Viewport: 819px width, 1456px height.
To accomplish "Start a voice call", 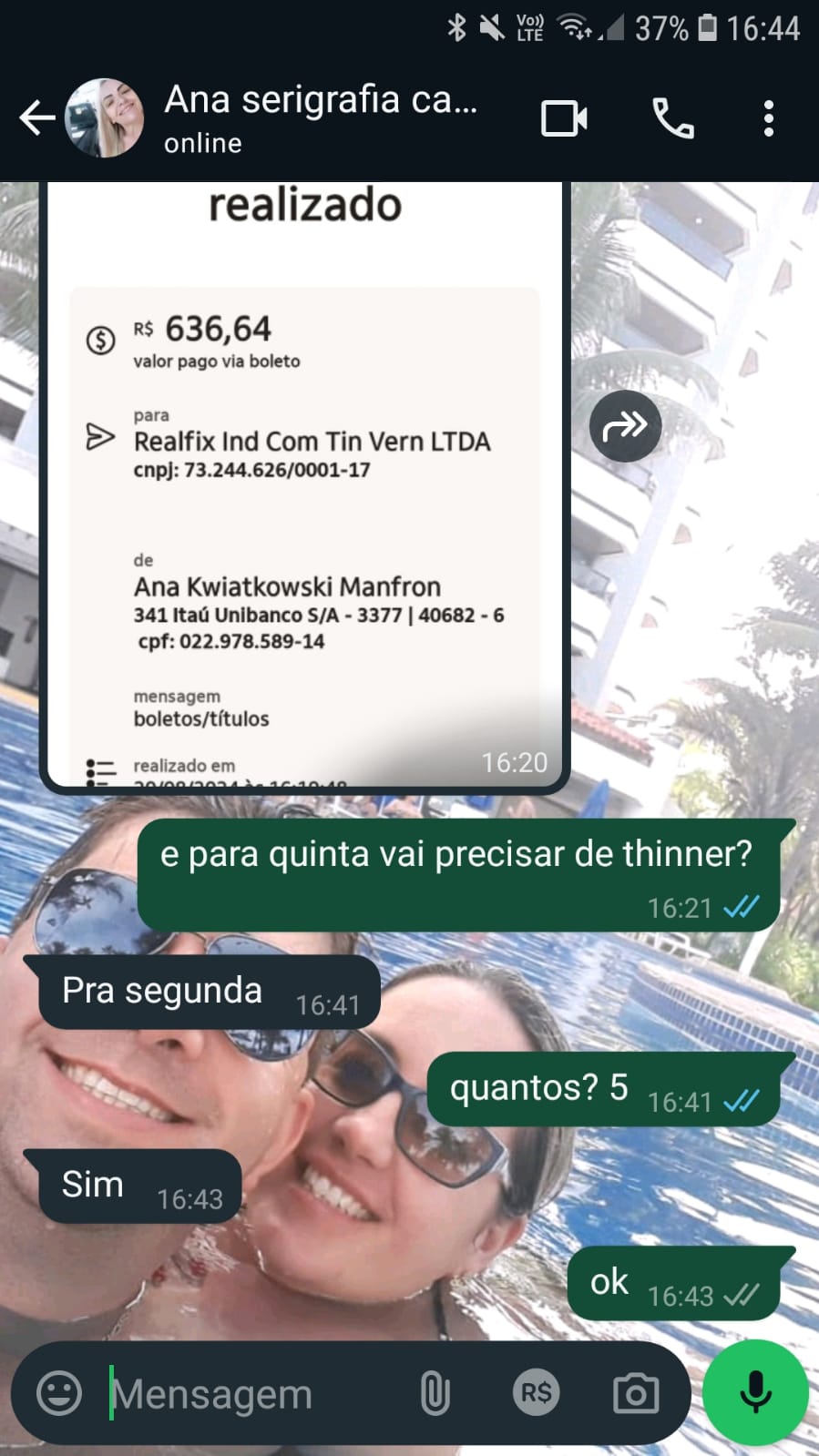I will point(673,118).
